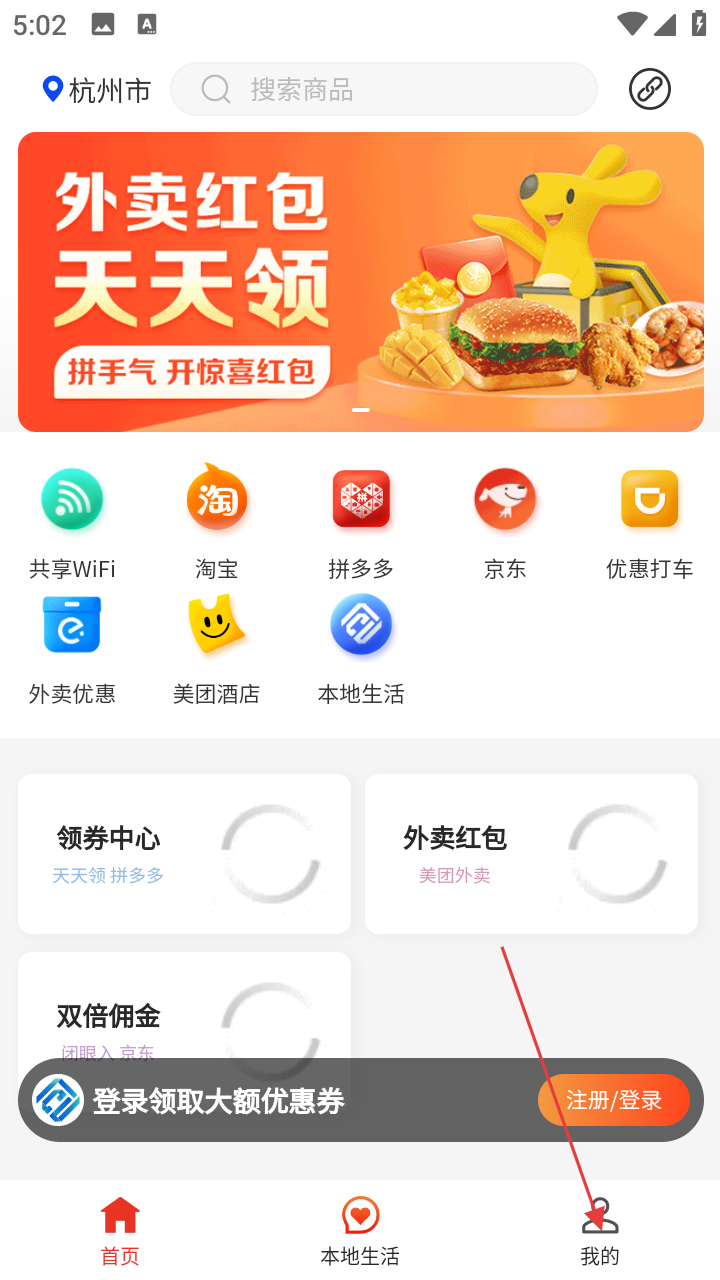The image size is (720, 1280).
Task: Go to the 我的 tab
Action: pyautogui.click(x=600, y=1231)
